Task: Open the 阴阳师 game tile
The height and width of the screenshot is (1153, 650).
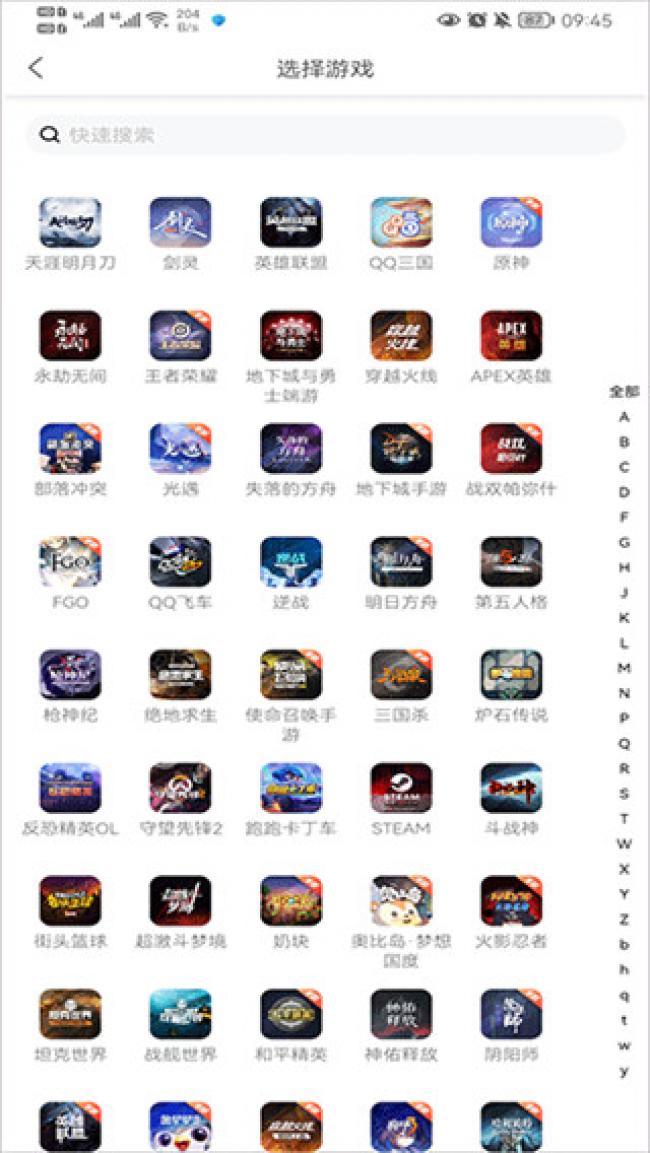Action: coord(511,1013)
